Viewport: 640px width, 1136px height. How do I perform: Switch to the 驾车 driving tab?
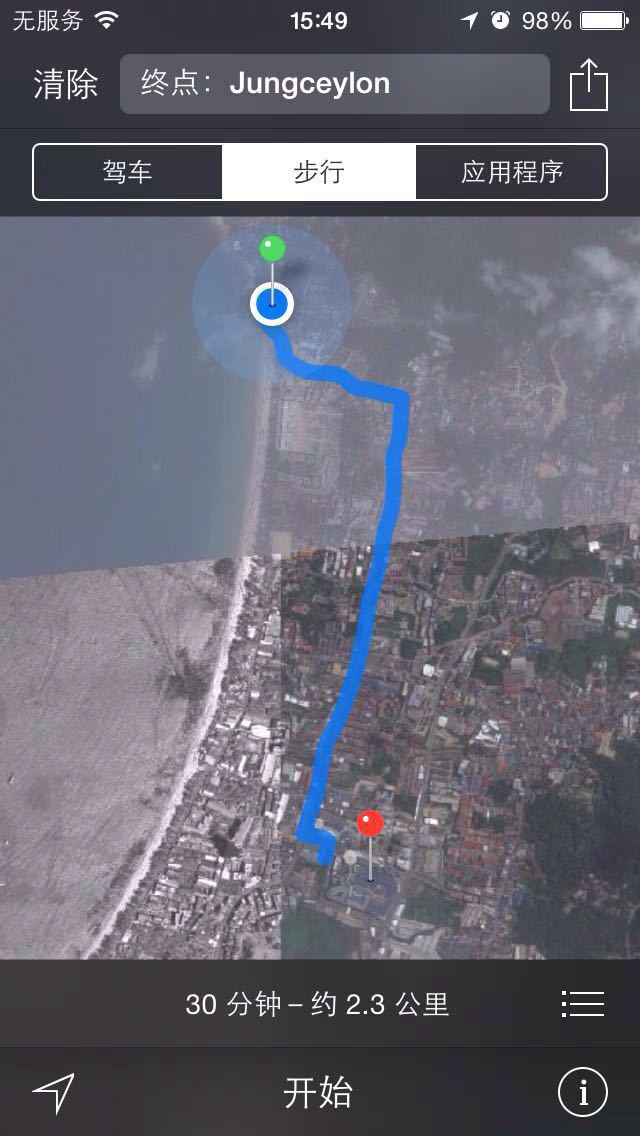click(x=128, y=172)
